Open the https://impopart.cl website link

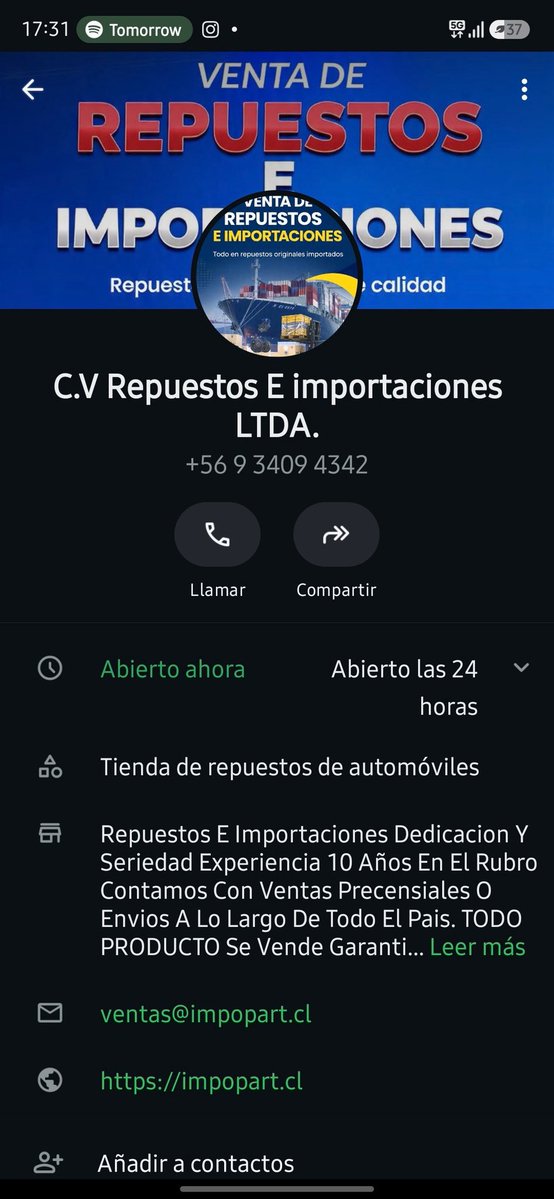click(201, 1081)
